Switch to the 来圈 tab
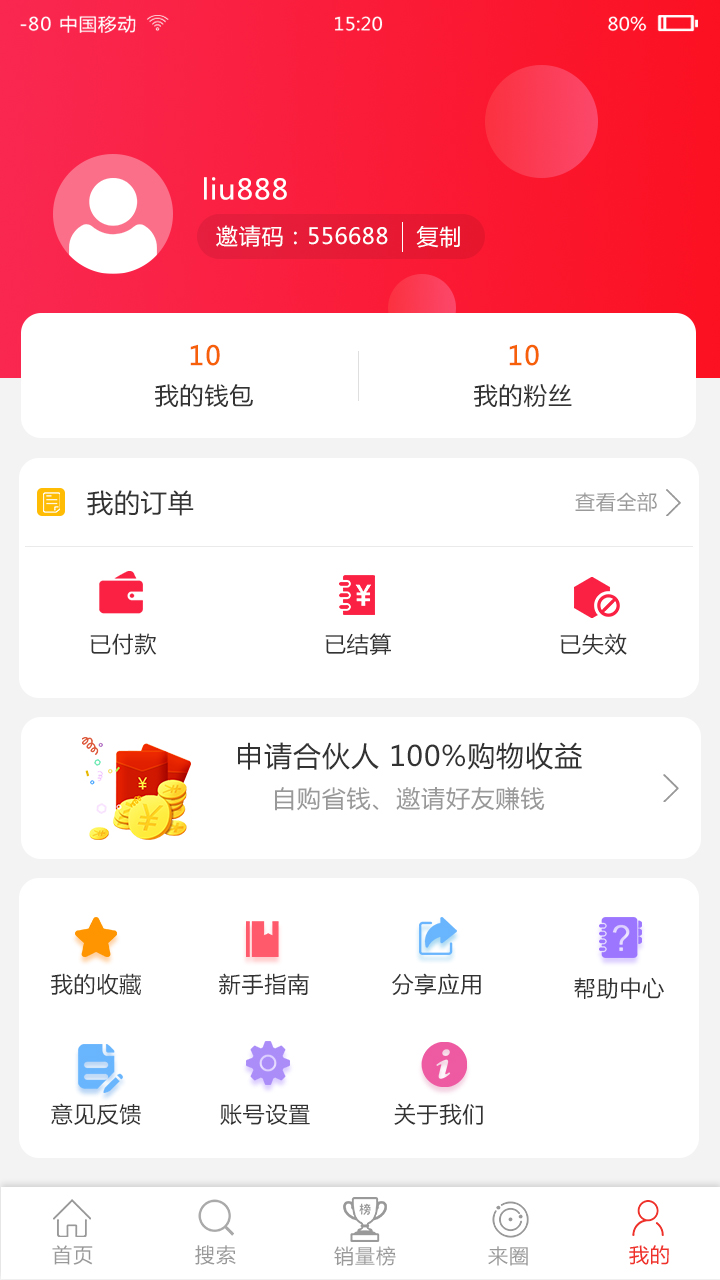Image resolution: width=720 pixels, height=1280 pixels. [x=509, y=1233]
